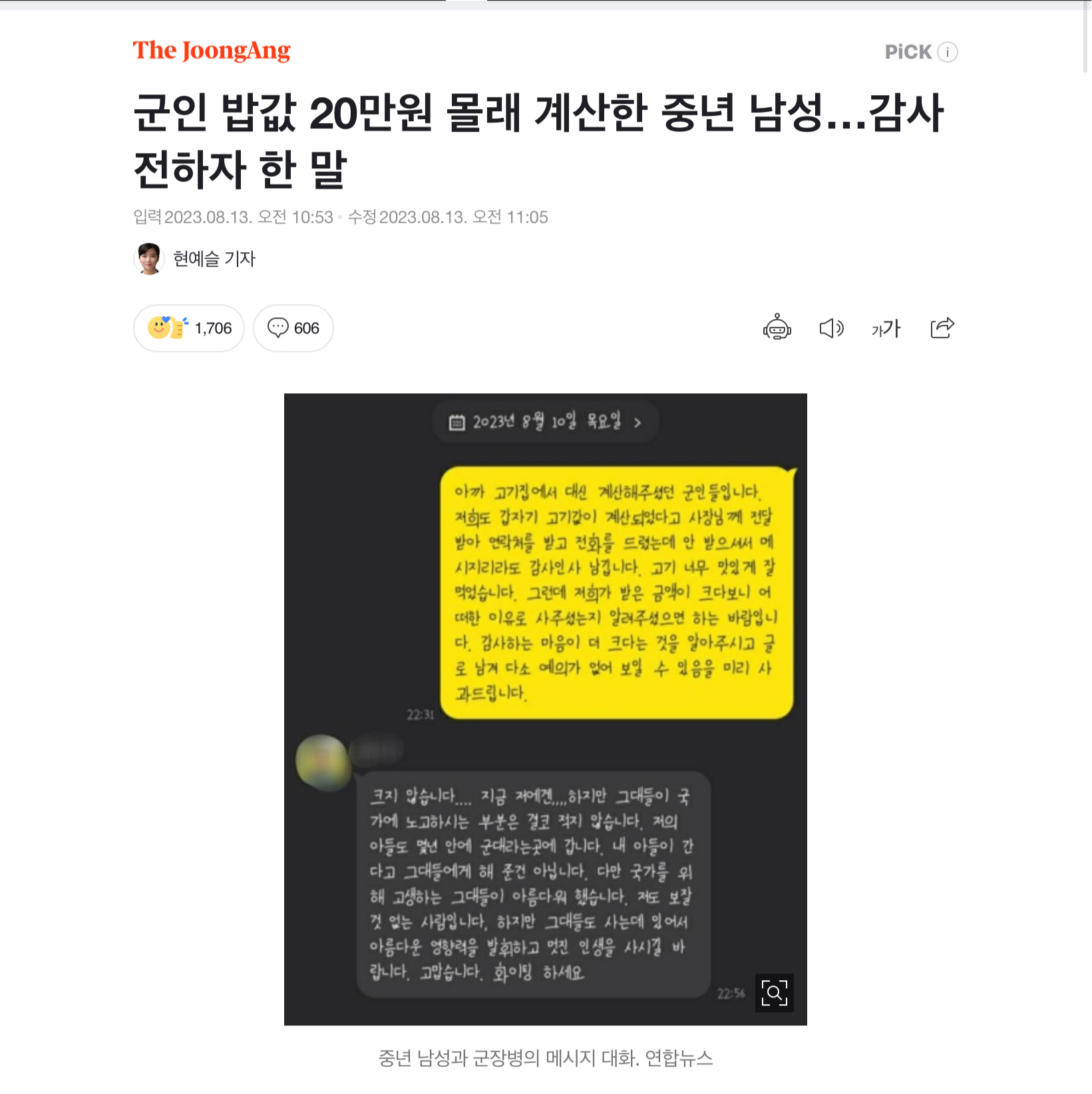The image size is (1092, 1094).
Task: Tap the PiCK info icon
Action: click(x=947, y=52)
